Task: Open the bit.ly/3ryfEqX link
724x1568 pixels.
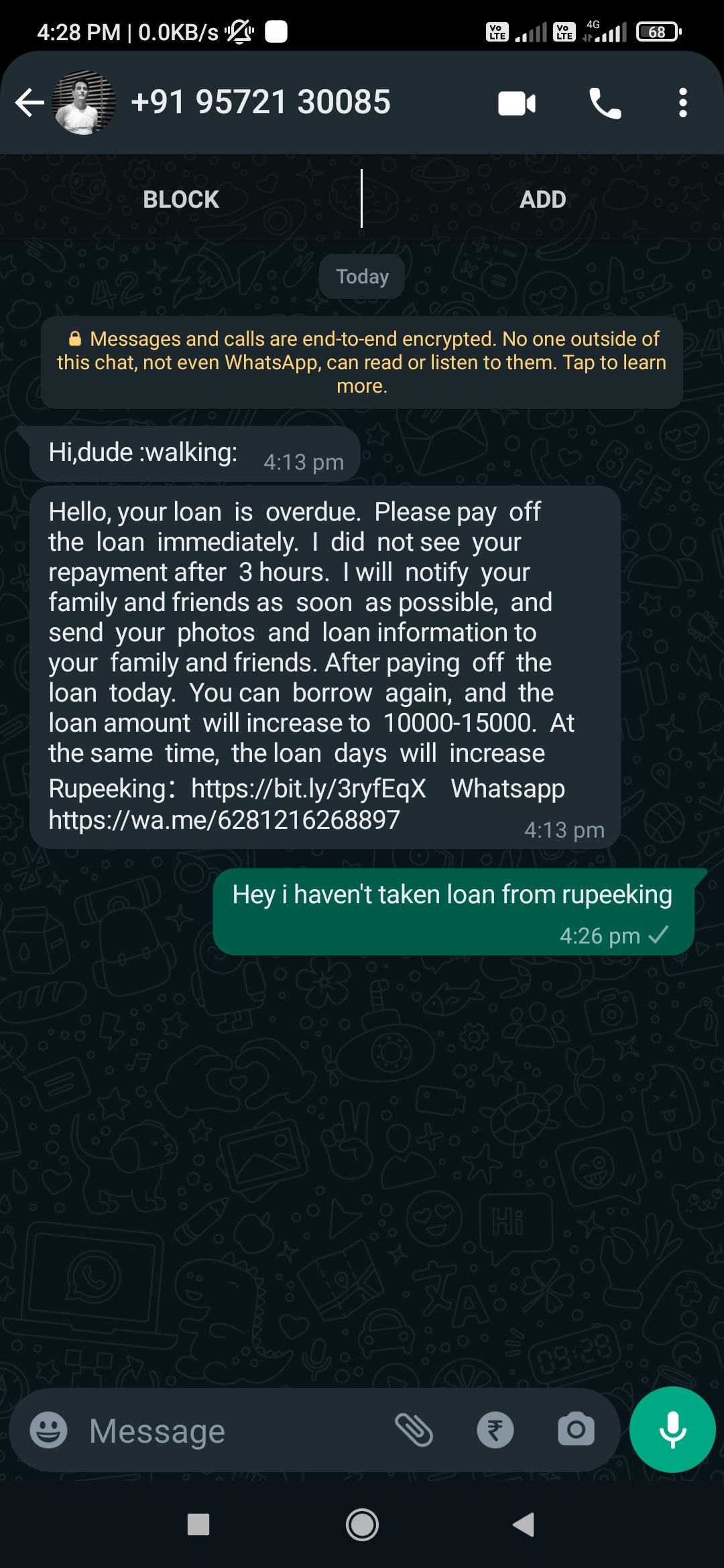Action: pos(308,789)
